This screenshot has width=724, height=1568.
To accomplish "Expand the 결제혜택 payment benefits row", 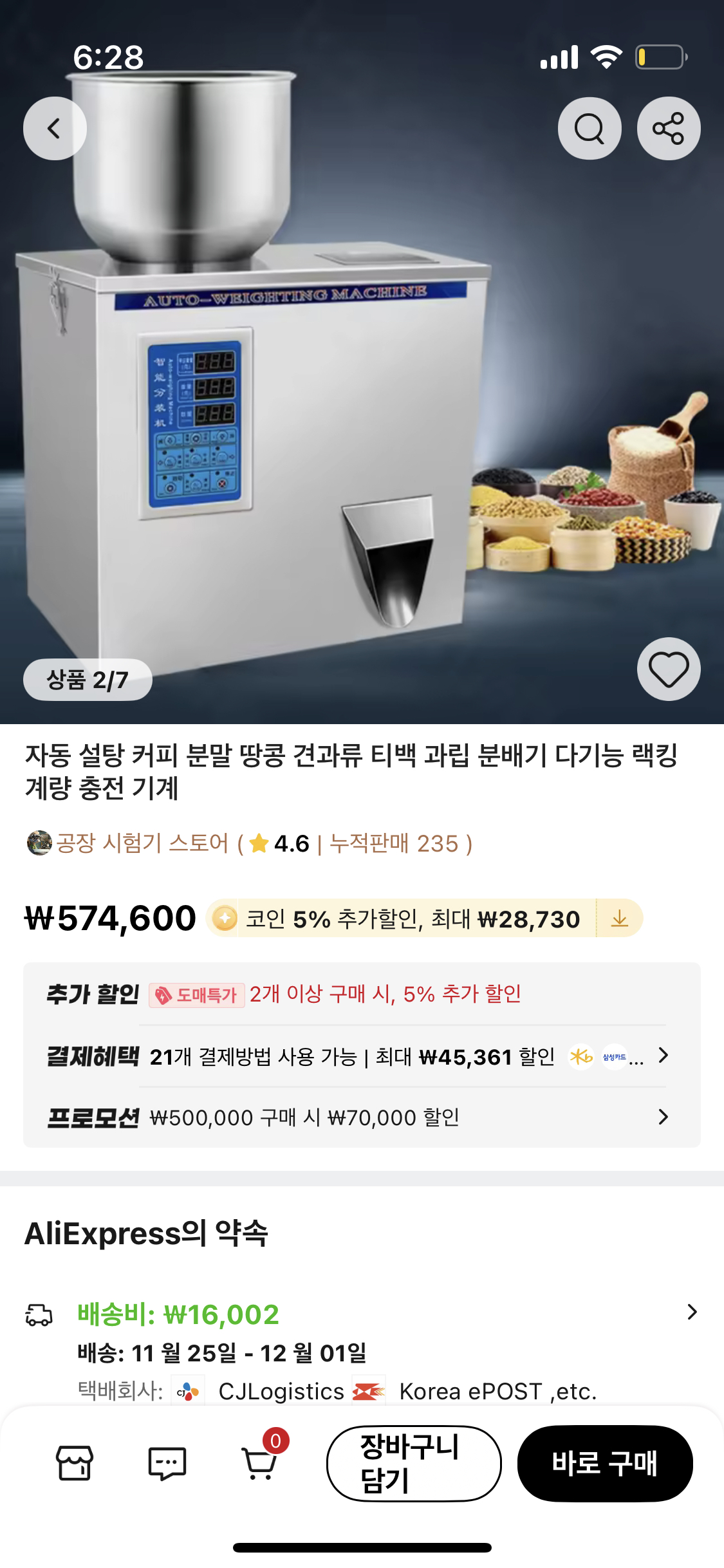I will [663, 1055].
